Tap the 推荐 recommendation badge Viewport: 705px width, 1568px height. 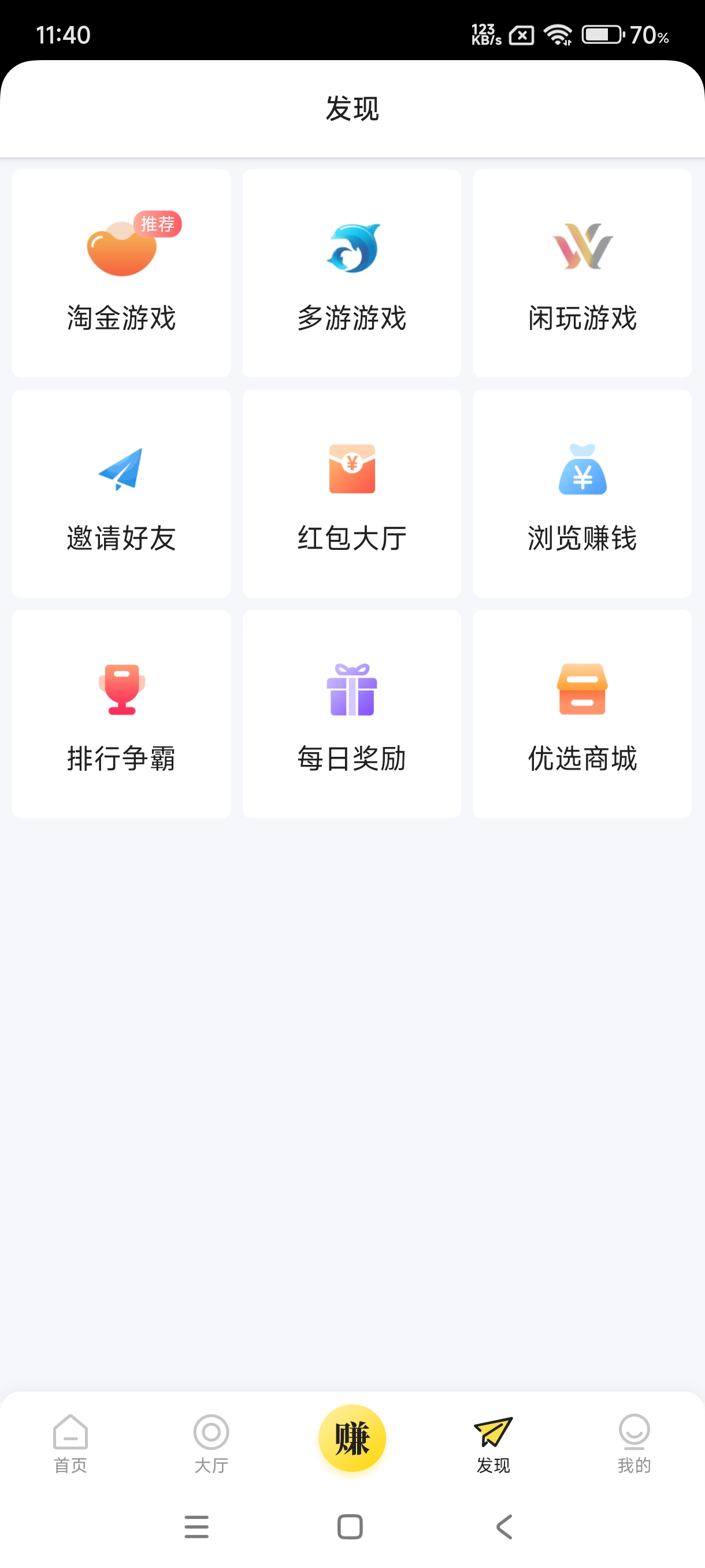point(157,224)
